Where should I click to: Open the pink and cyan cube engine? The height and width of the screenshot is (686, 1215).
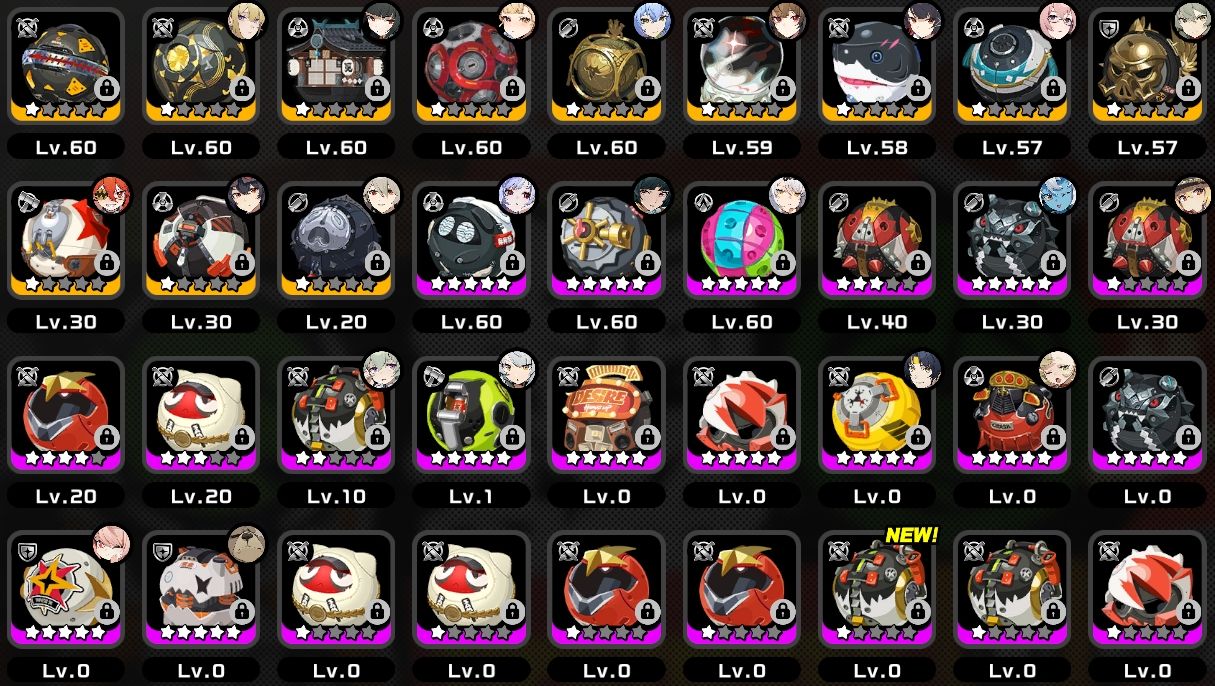click(x=742, y=240)
